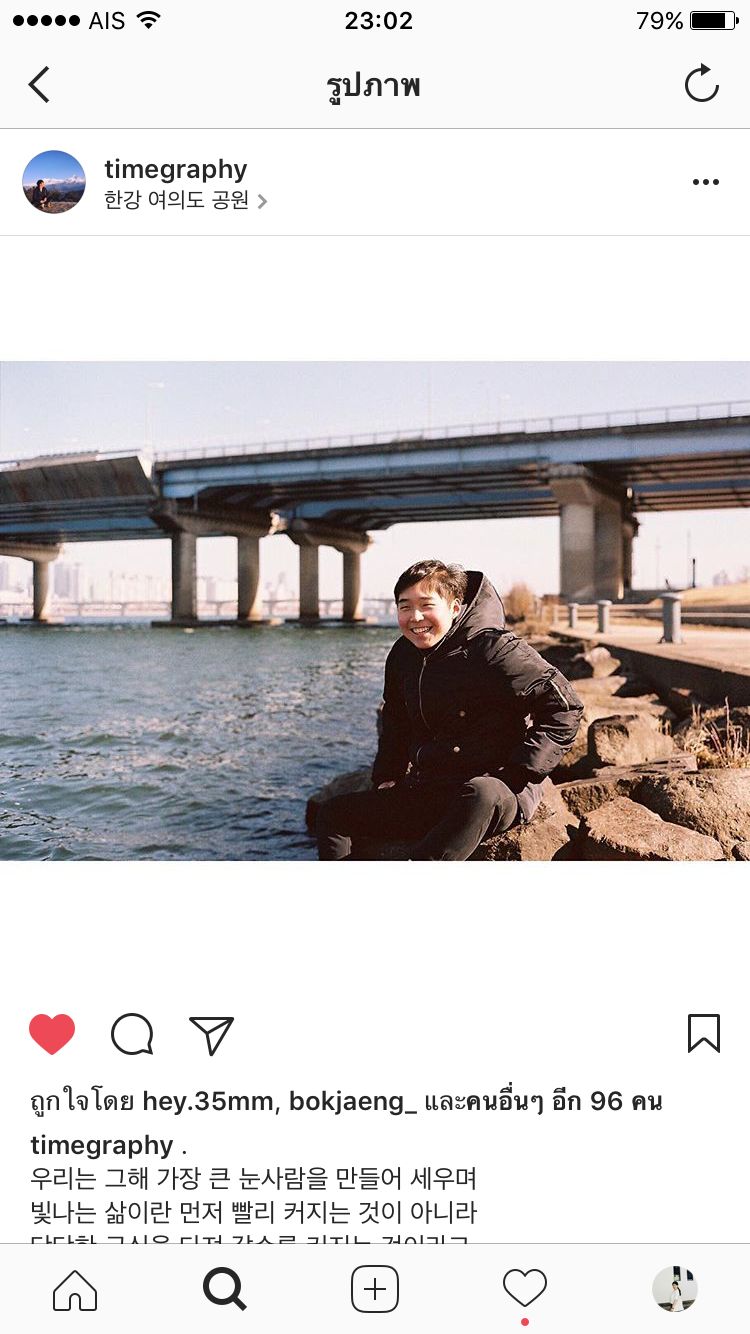Create a new post with the plus tab
The image size is (750, 1334).
click(x=375, y=1289)
